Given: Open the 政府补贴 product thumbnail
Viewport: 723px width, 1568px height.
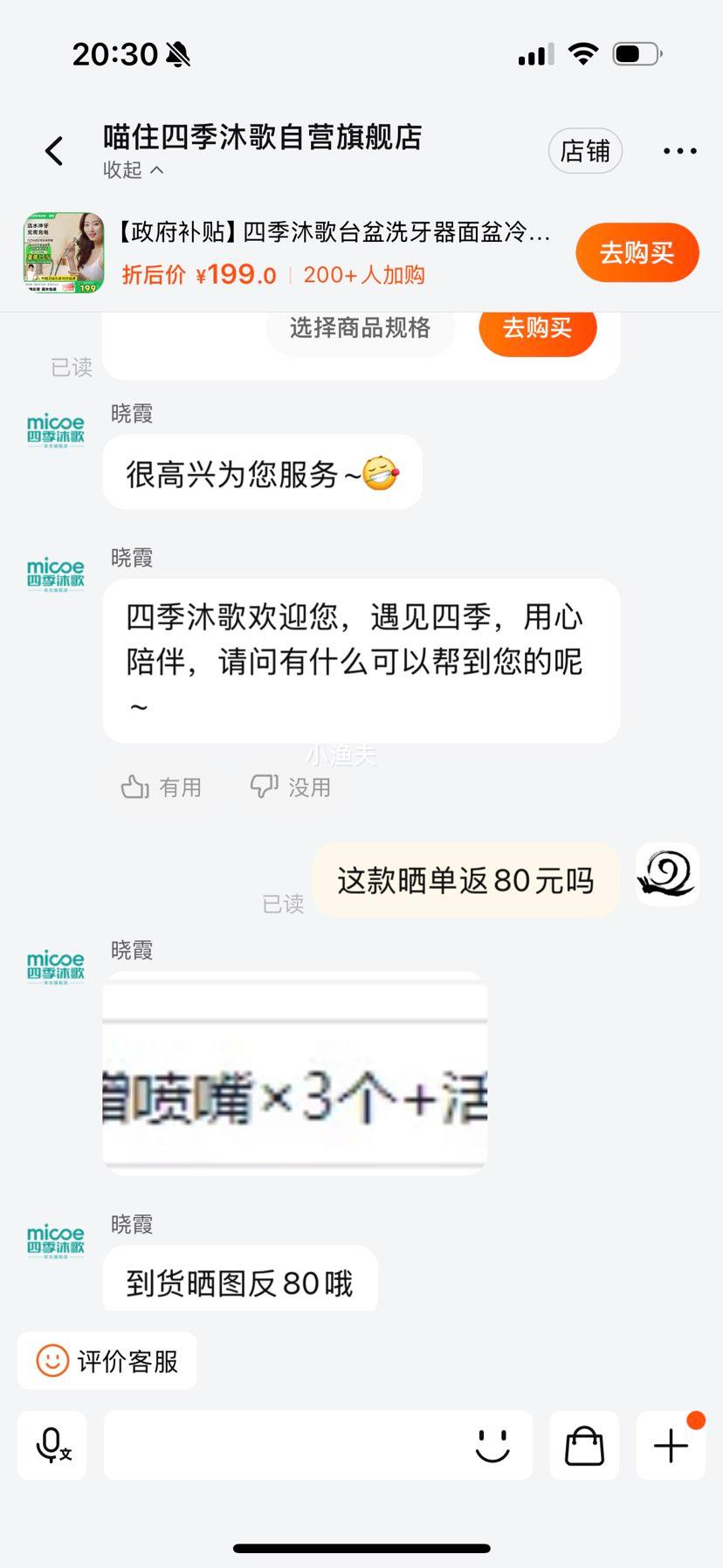Looking at the screenshot, I should click(x=63, y=253).
